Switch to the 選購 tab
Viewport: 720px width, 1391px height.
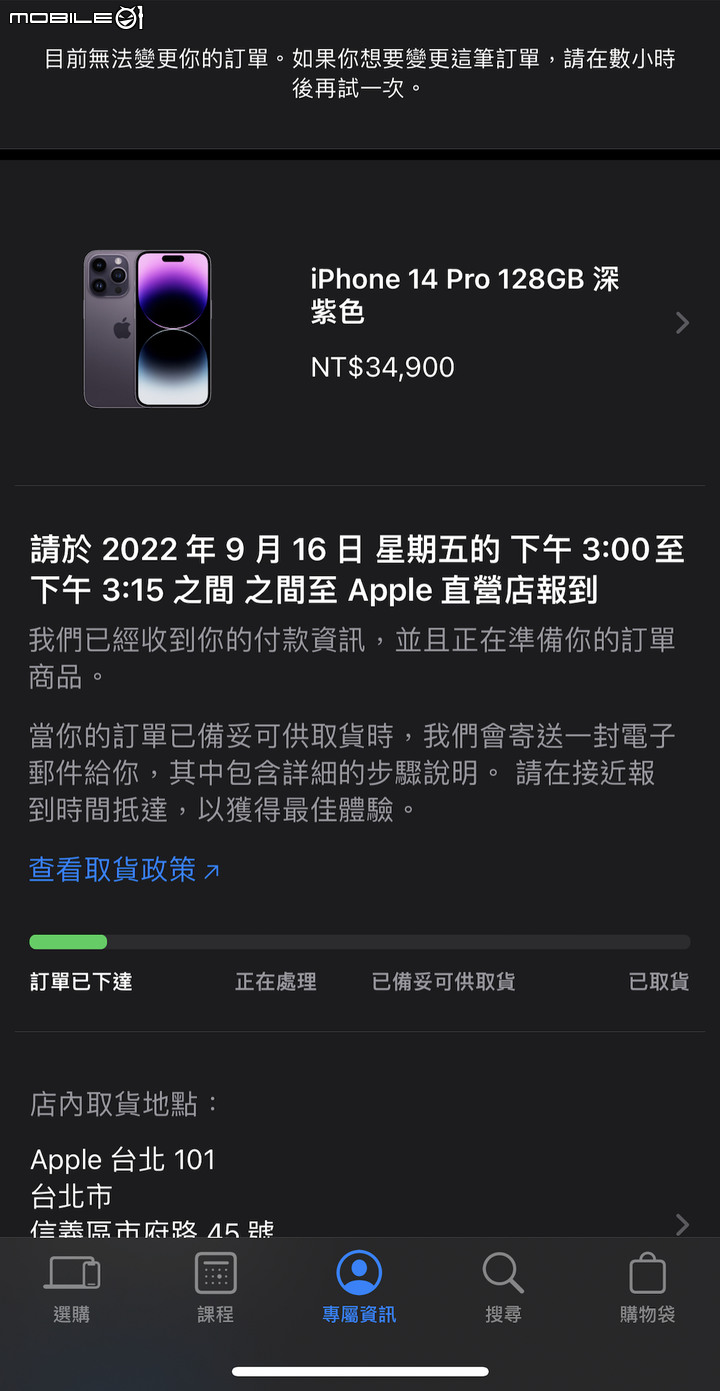[72, 1288]
